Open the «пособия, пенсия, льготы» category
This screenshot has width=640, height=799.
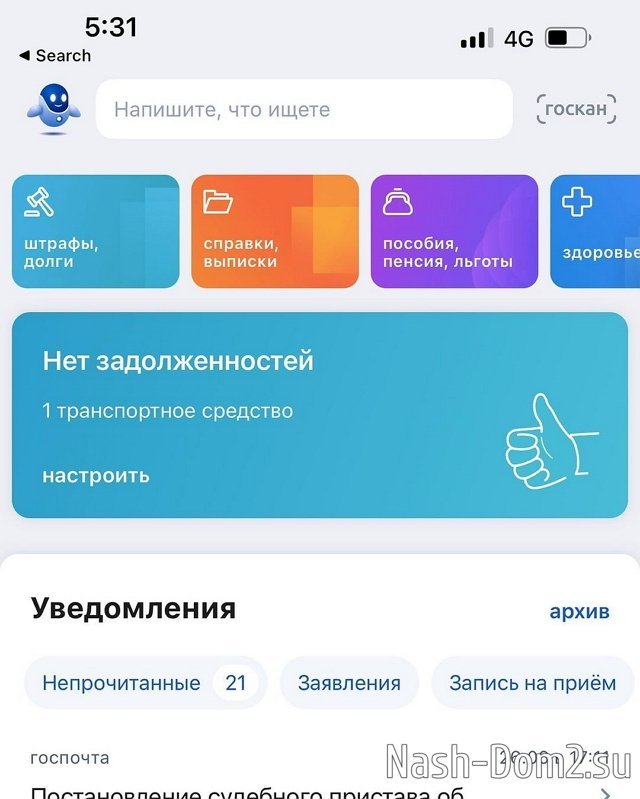[x=454, y=231]
